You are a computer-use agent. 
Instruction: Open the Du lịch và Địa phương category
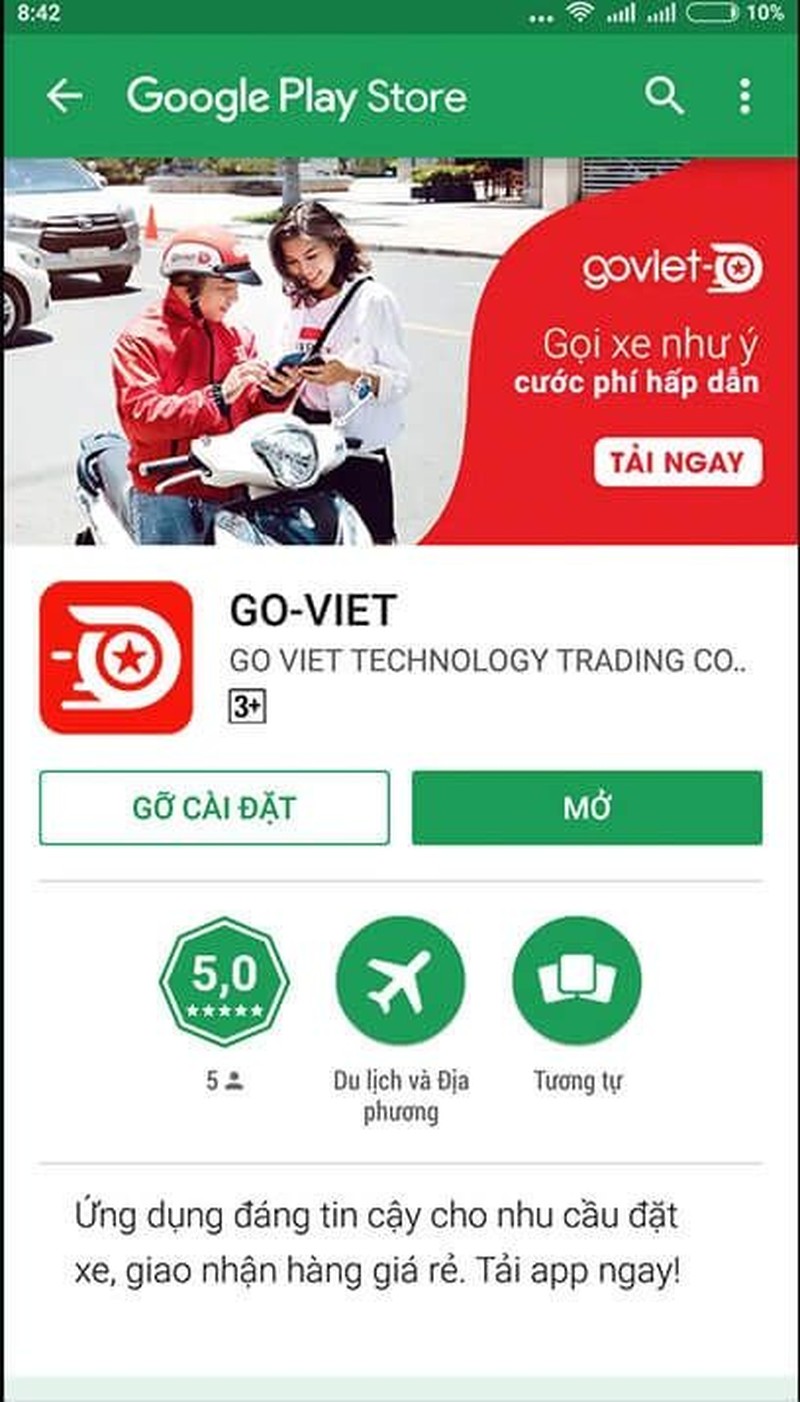400,981
